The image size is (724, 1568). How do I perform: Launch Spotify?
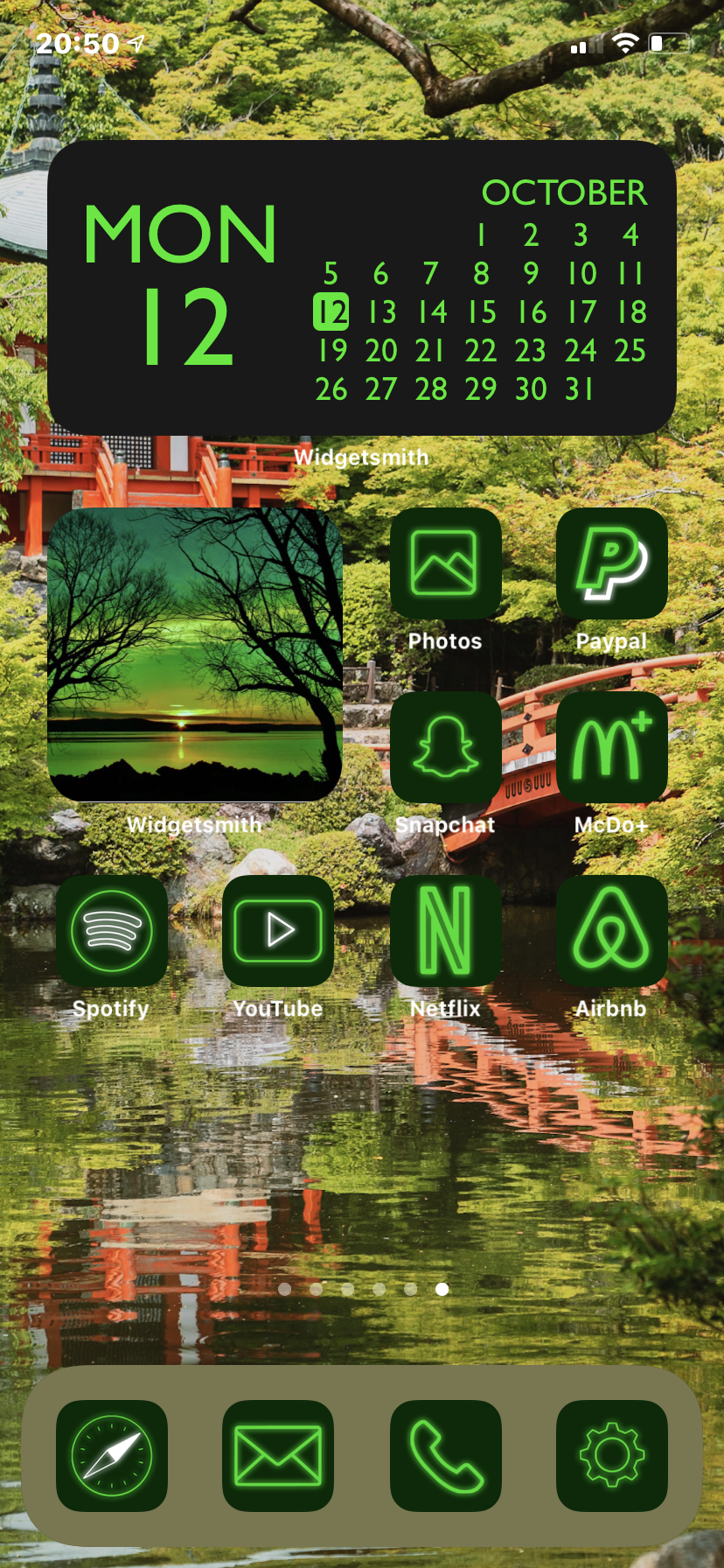point(111,931)
